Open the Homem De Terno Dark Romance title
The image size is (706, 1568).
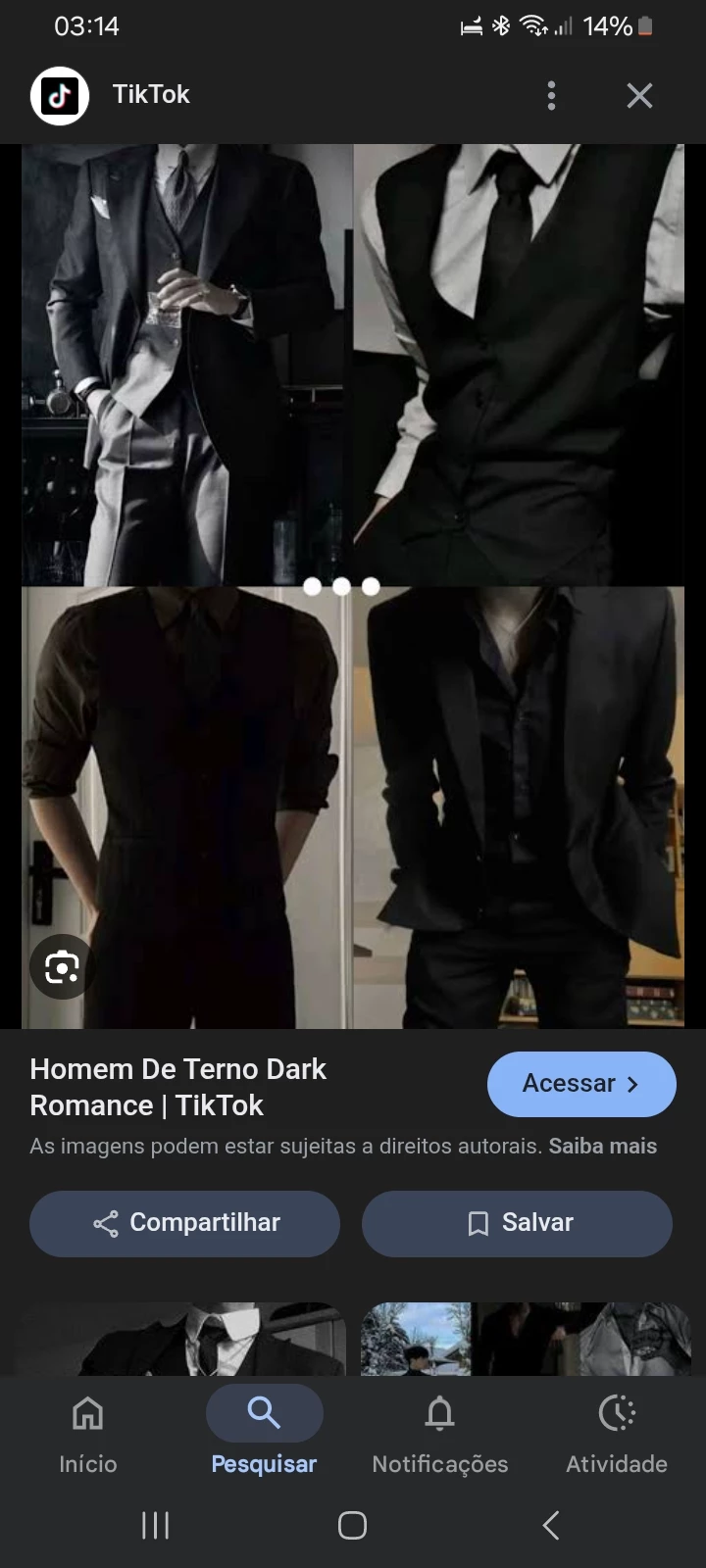click(178, 1087)
